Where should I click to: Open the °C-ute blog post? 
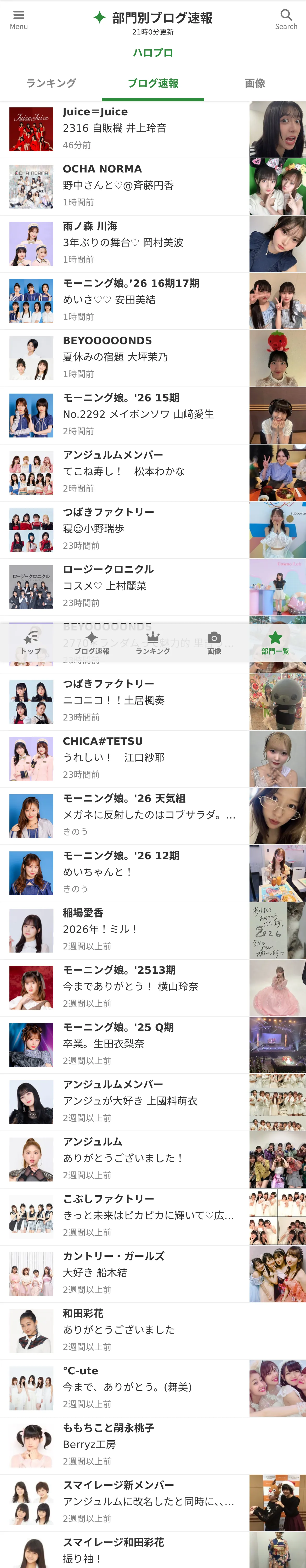tap(153, 1388)
